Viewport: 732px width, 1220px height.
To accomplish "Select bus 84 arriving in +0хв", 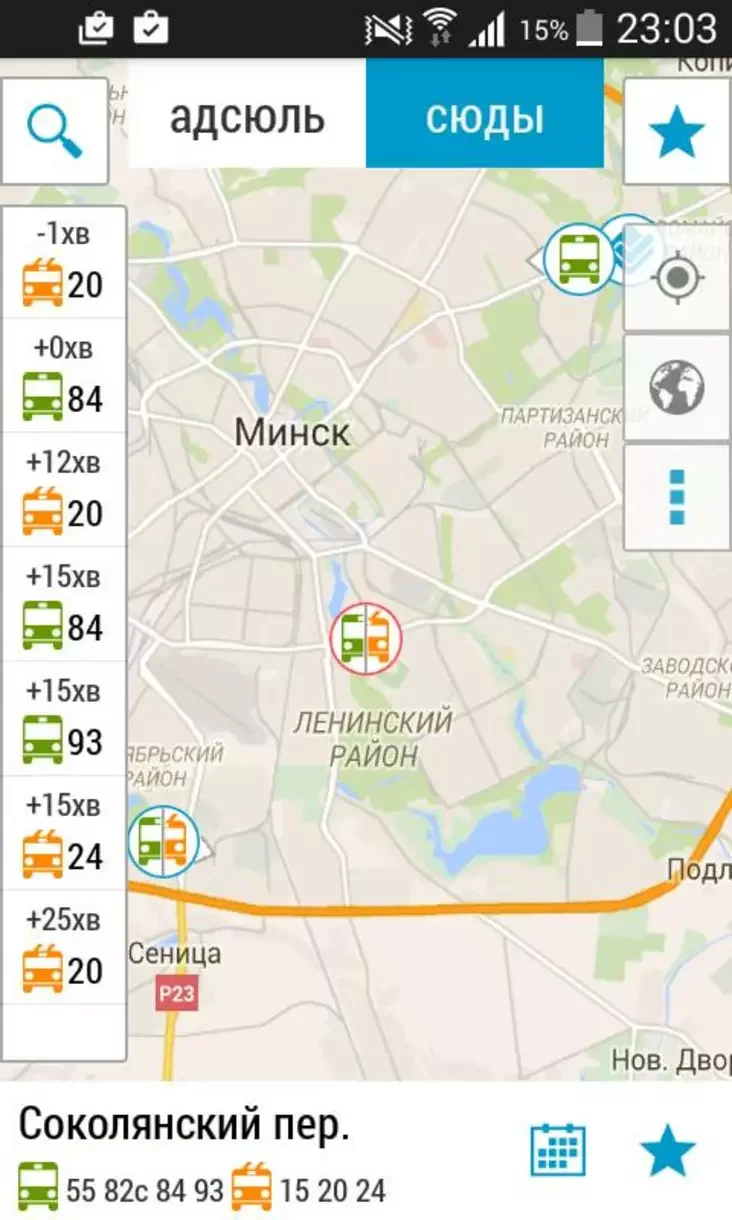I will tap(64, 377).
